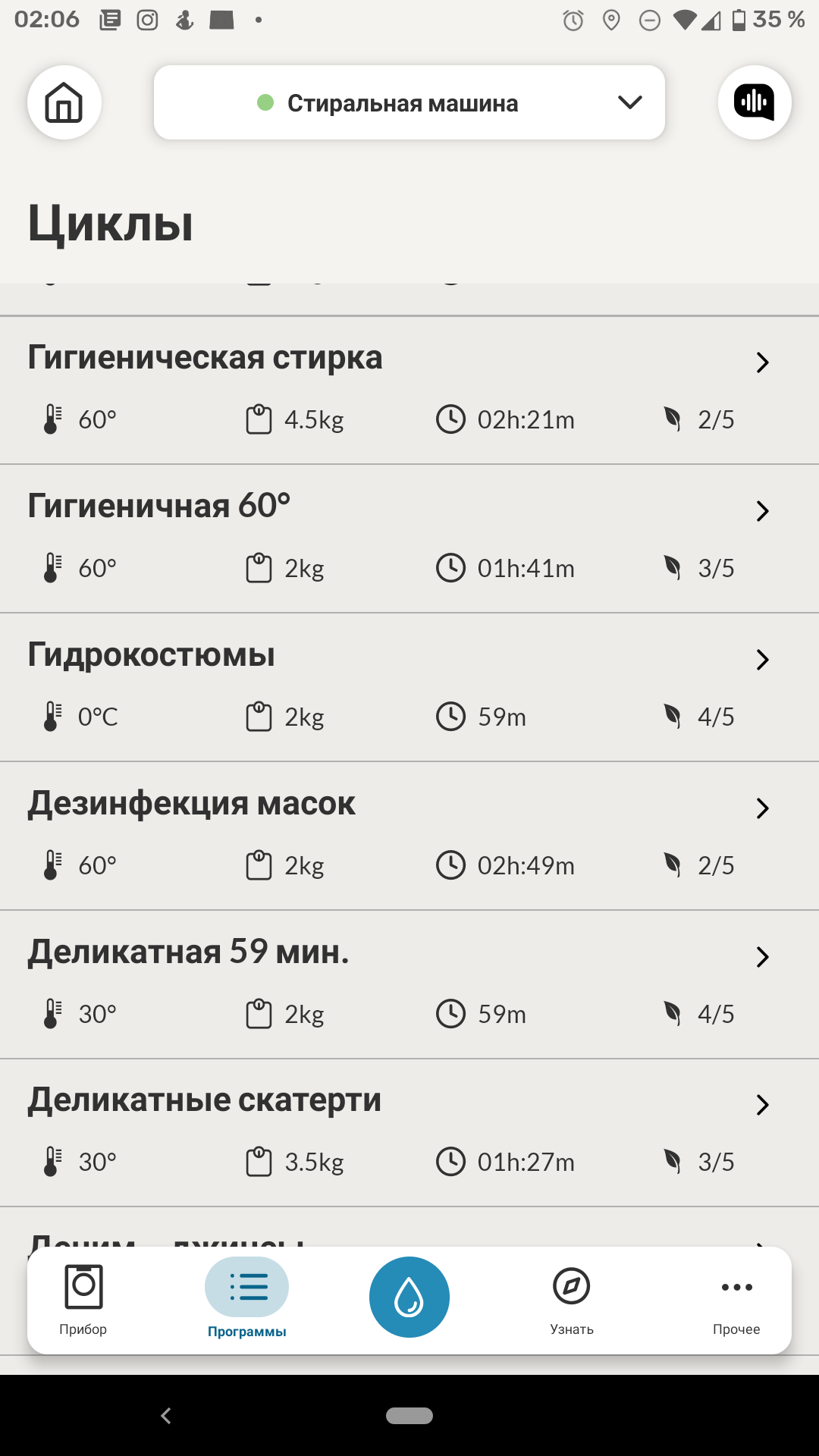The image size is (819, 1456).
Task: Open the Прочее tab
Action: [x=736, y=1299]
